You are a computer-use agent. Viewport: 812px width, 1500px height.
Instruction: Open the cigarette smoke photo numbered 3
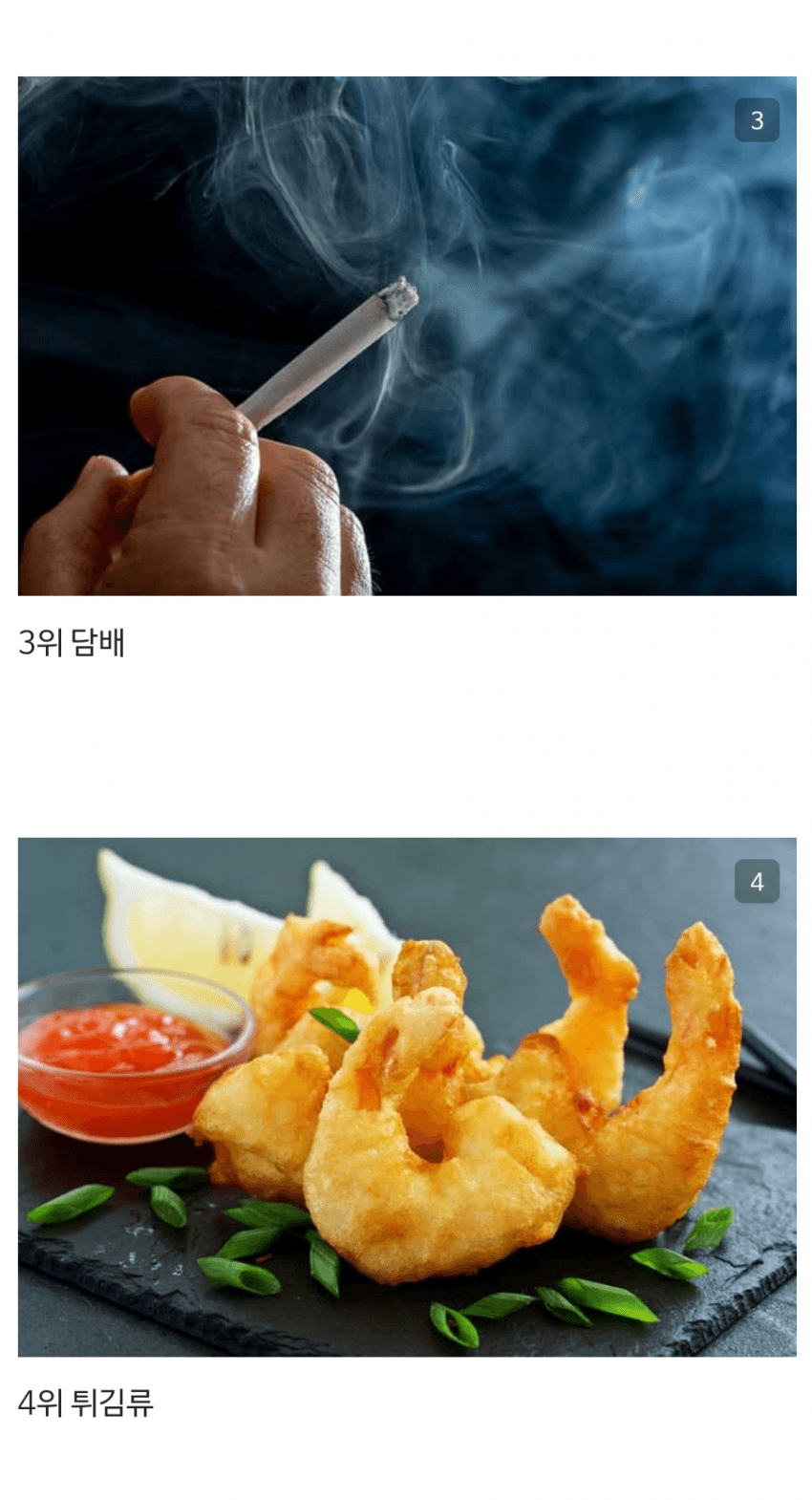[407, 336]
